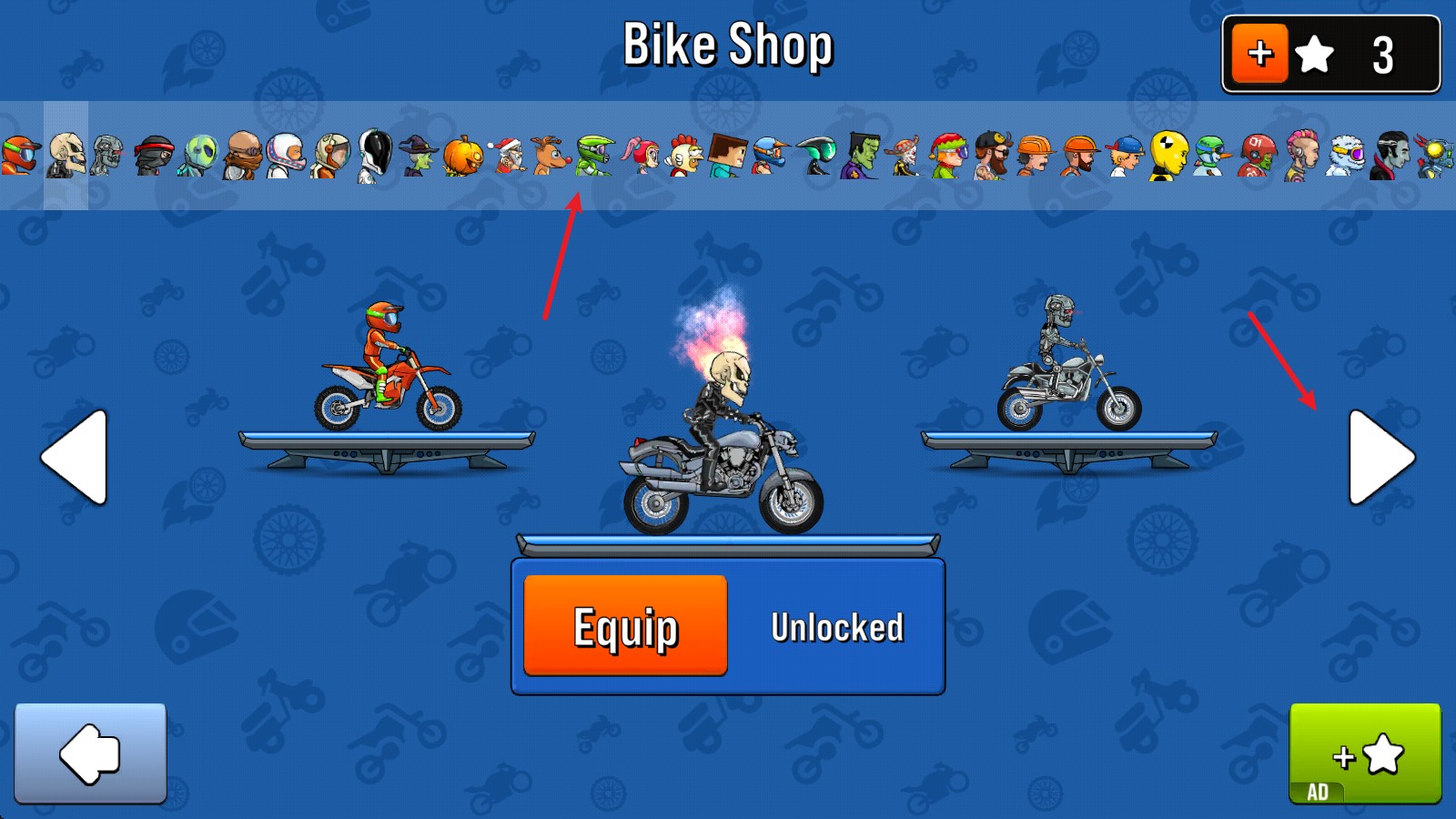
Task: Select the black ninja character
Action: [x=154, y=156]
